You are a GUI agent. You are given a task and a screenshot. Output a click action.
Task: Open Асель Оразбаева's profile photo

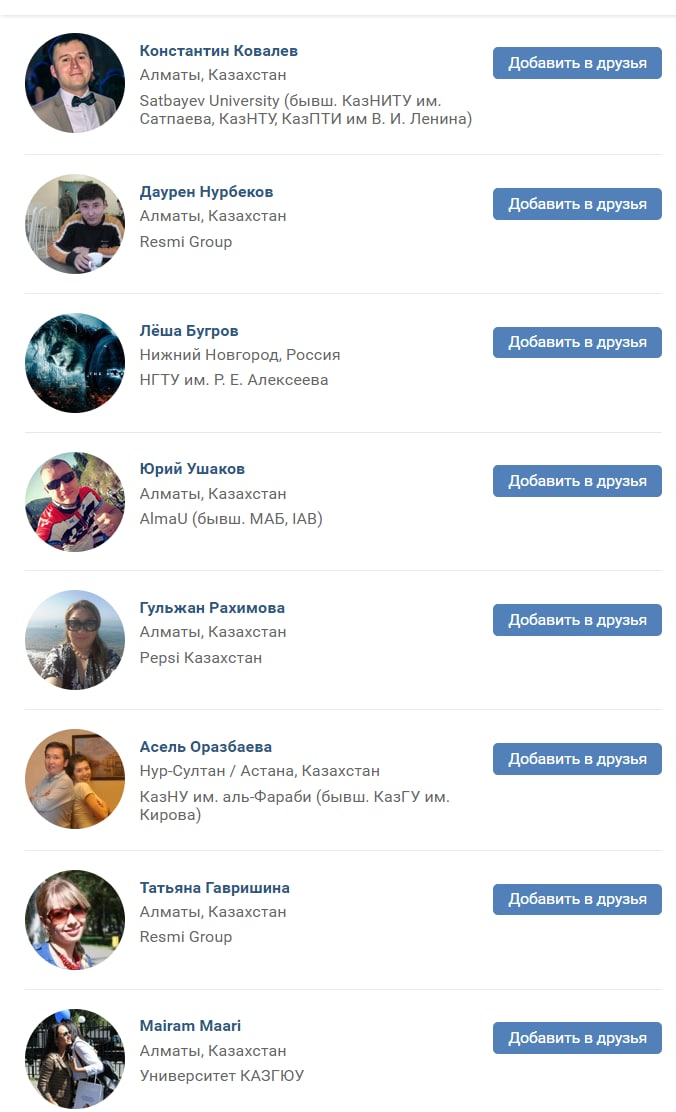(75, 779)
